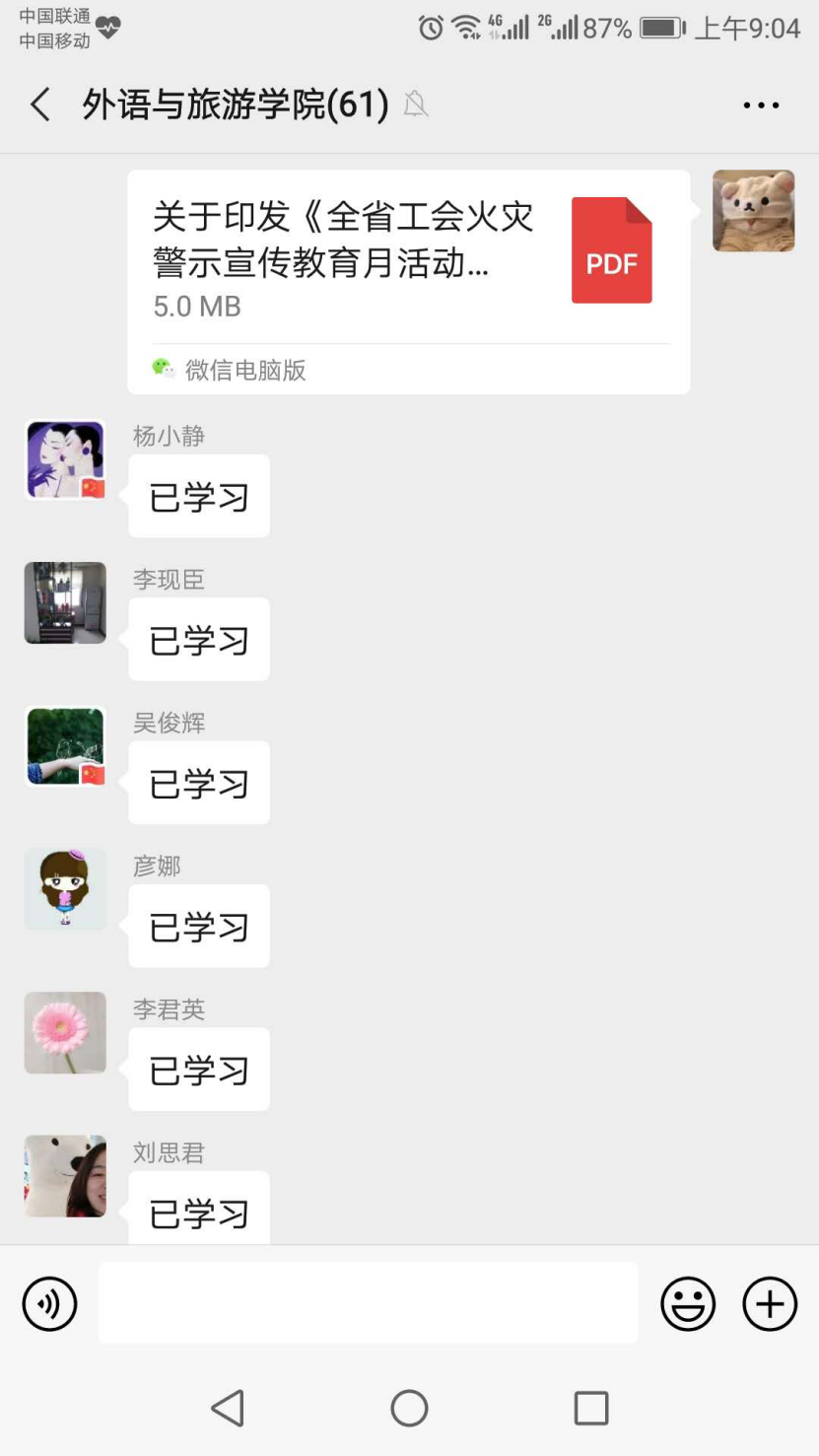819x1456 pixels.
Task: Open the shared PDF file card
Action: 408,281
